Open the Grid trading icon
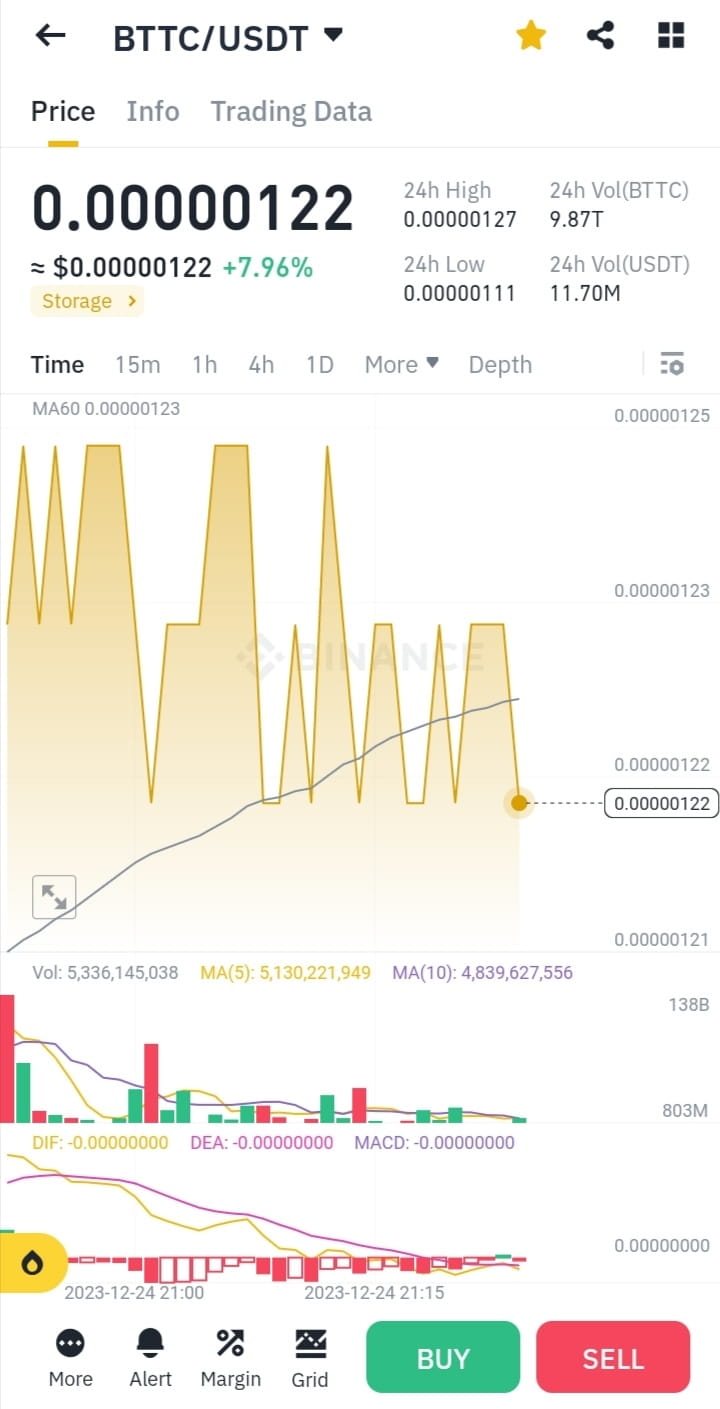Screen dimensions: 720x1409 click(x=310, y=1355)
